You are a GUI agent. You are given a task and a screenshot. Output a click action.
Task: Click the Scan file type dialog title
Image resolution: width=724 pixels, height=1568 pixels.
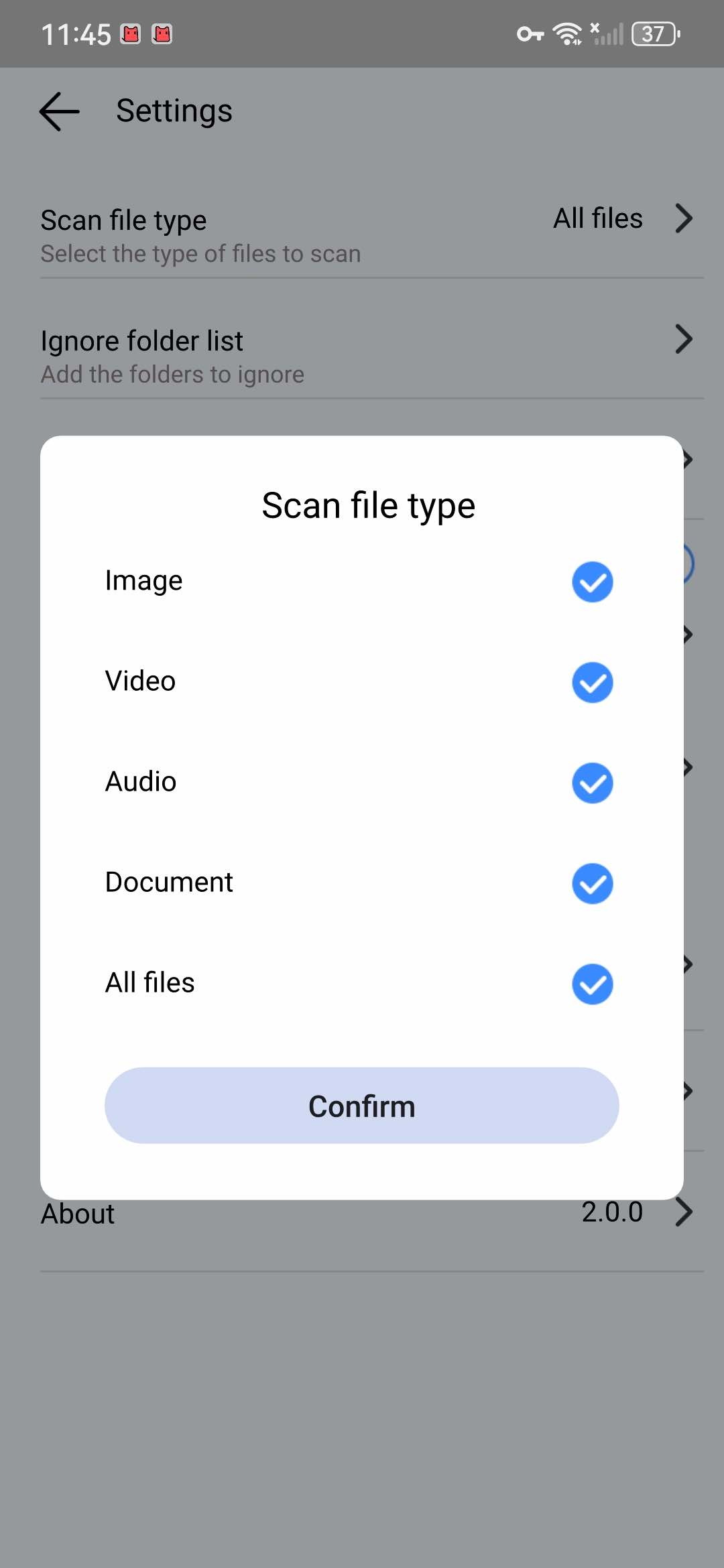pos(368,505)
